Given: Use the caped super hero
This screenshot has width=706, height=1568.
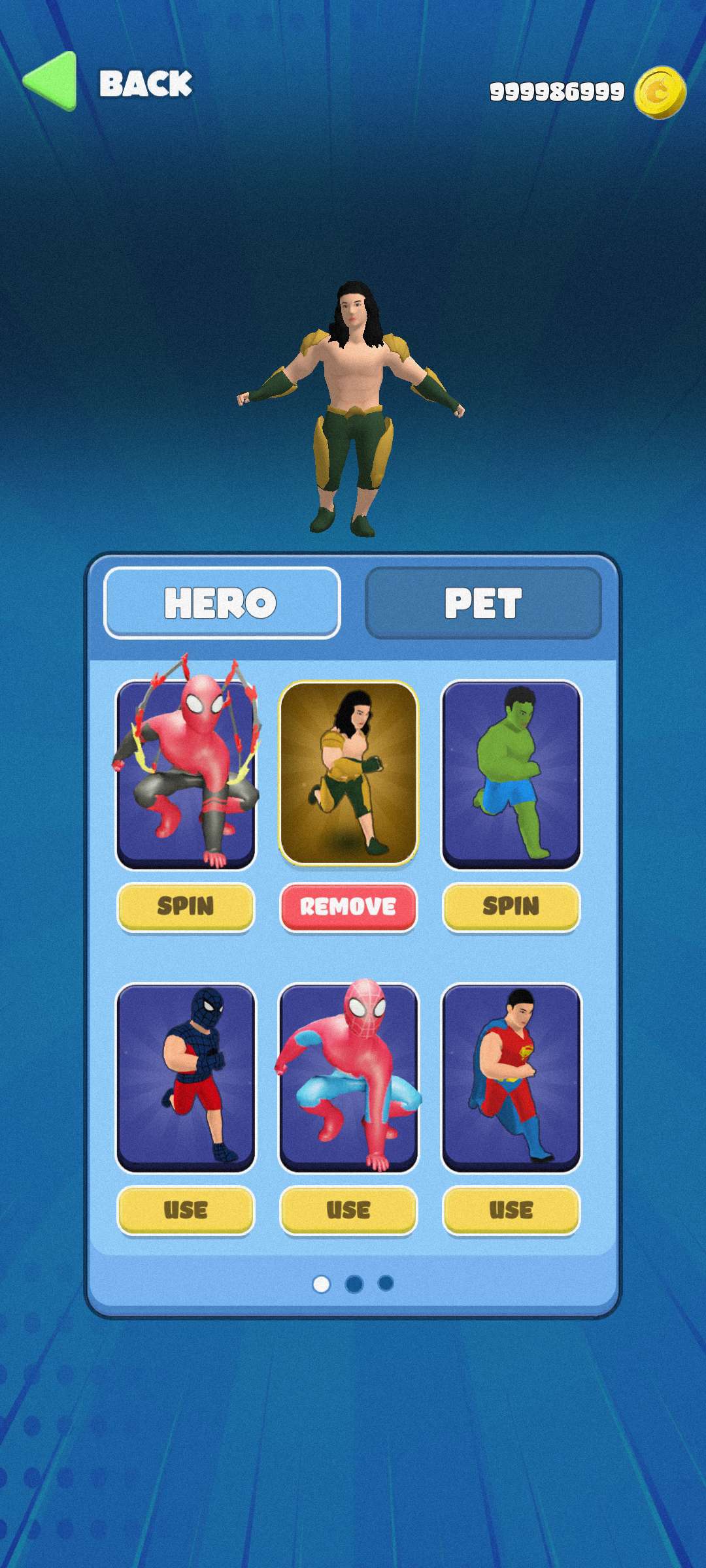Looking at the screenshot, I should 511,1209.
